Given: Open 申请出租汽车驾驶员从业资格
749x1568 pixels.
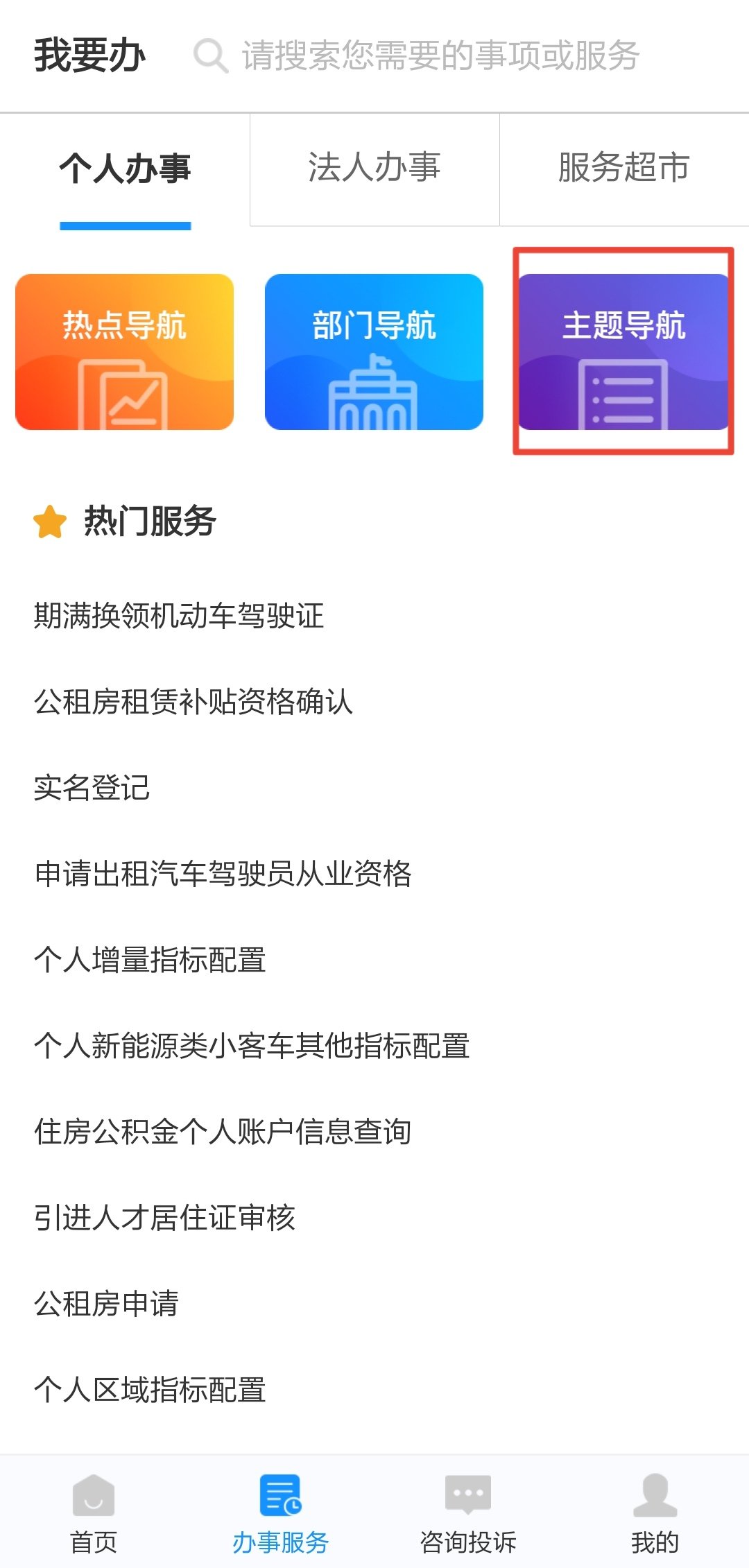Looking at the screenshot, I should 223,874.
